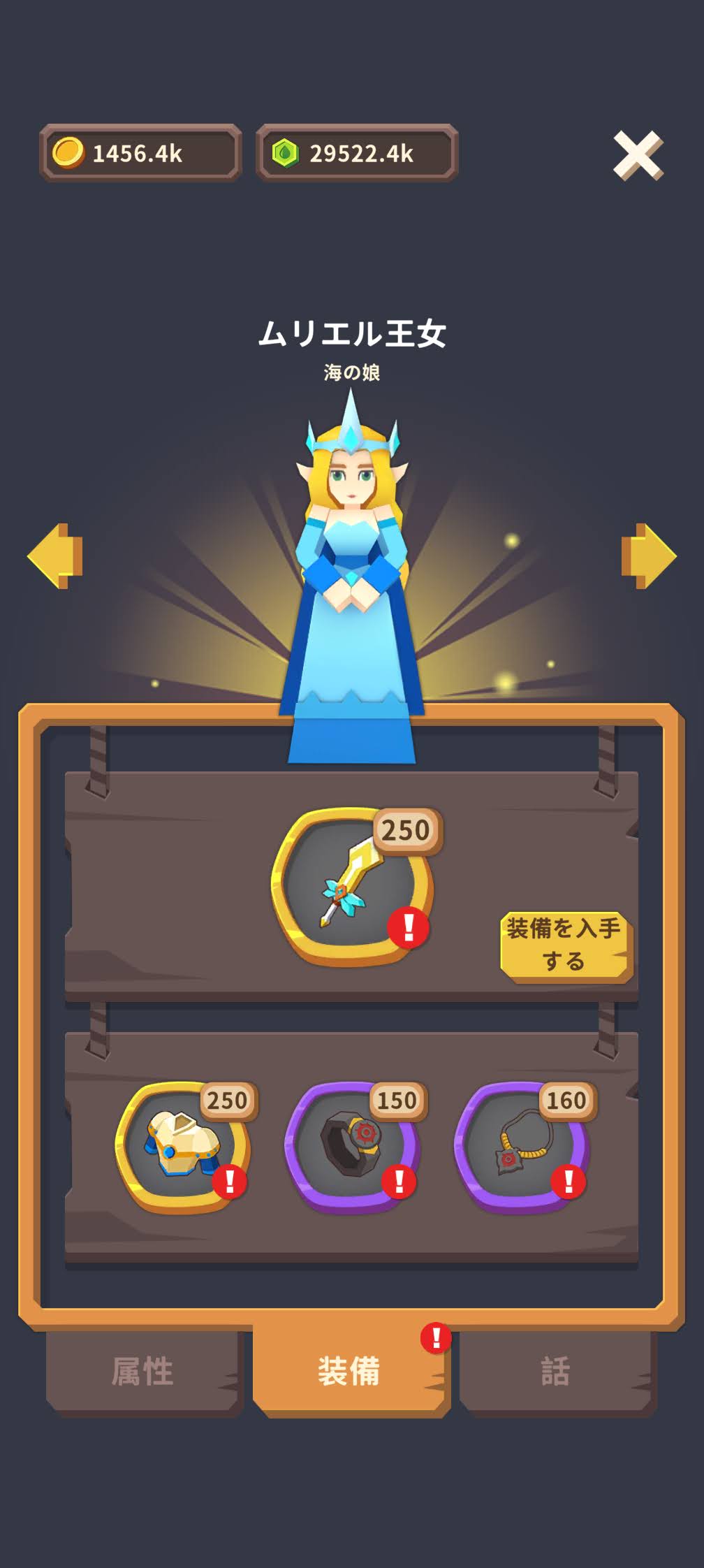Go to the next character
704x1568 pixels.
[648, 556]
